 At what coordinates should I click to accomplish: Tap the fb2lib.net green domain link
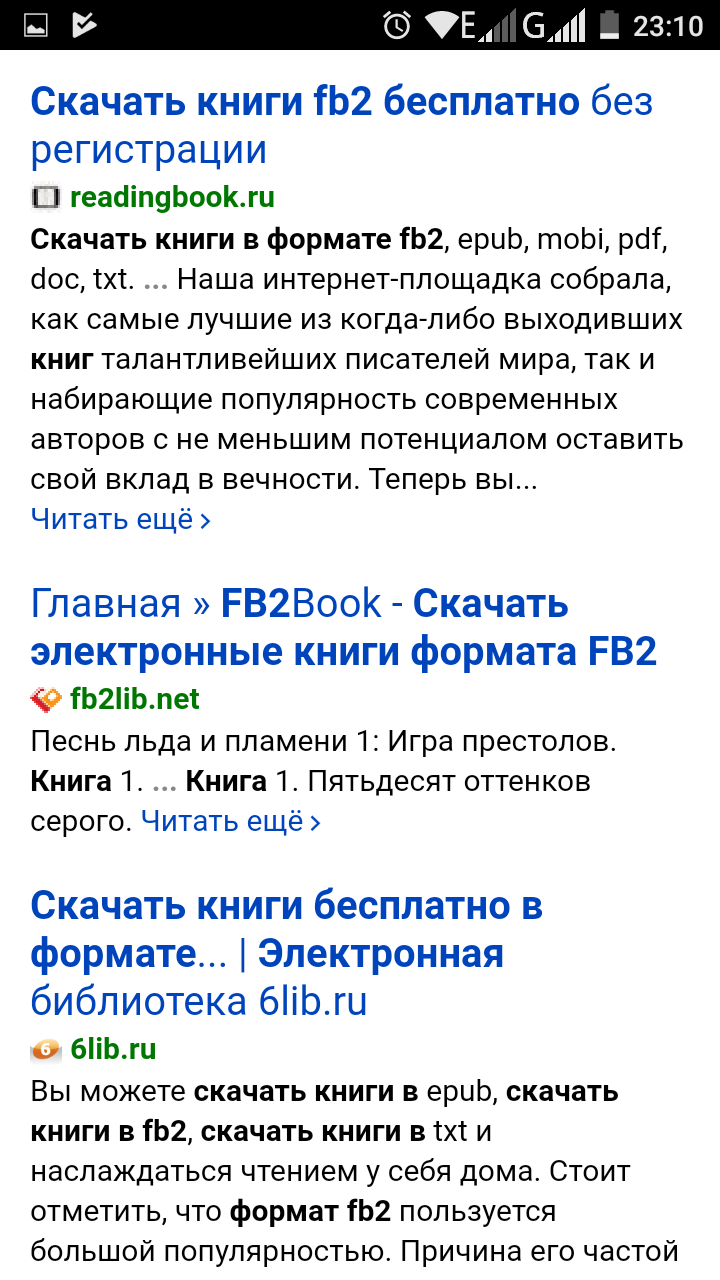pos(135,699)
